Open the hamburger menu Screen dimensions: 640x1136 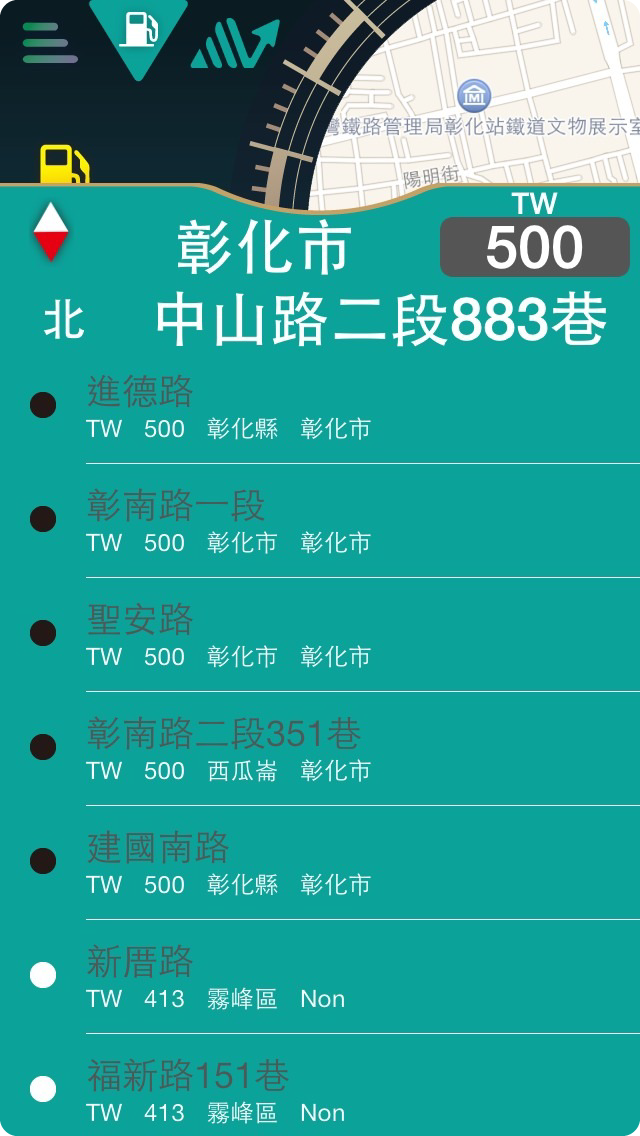pyautogui.click(x=50, y=44)
